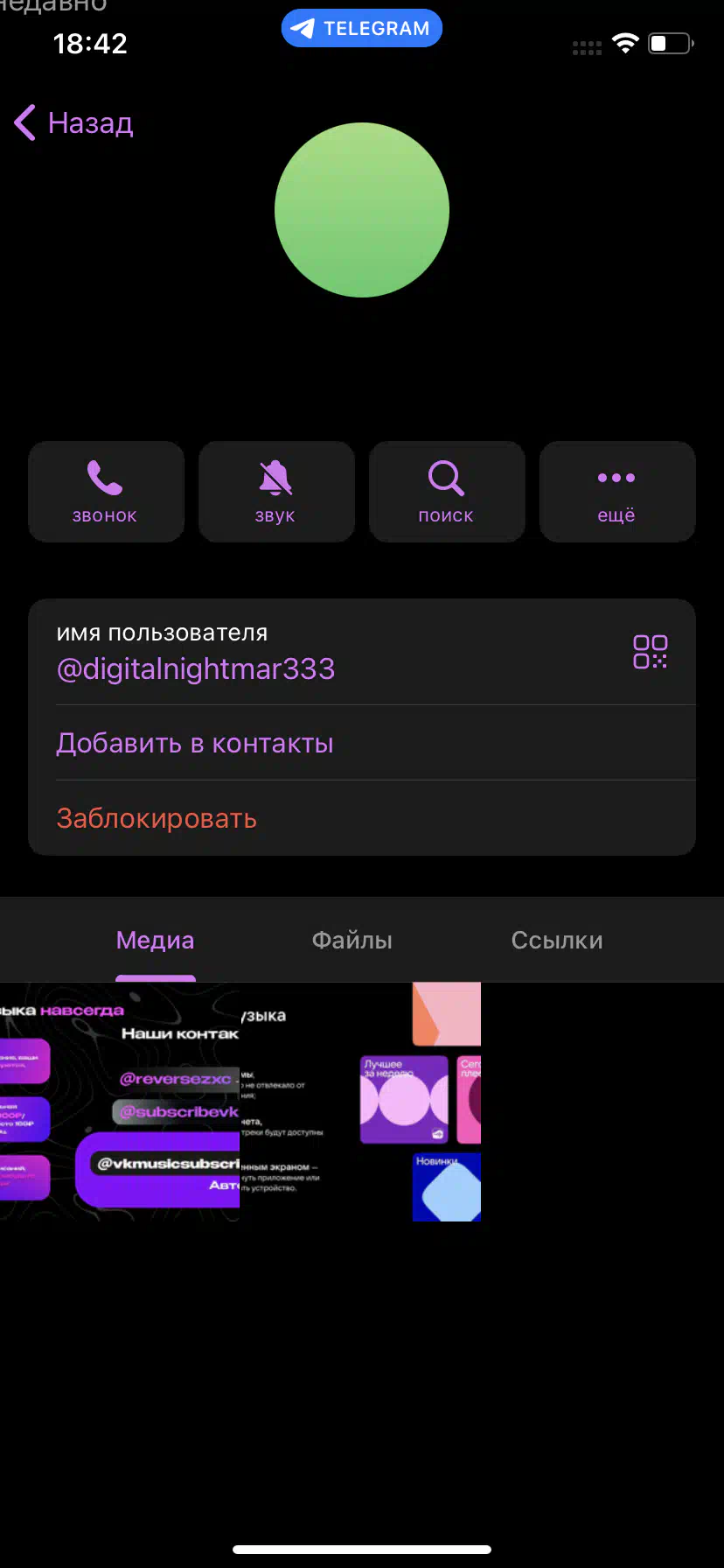Select Добавить в контакты
The height and width of the screenshot is (1568, 724).
click(x=362, y=743)
